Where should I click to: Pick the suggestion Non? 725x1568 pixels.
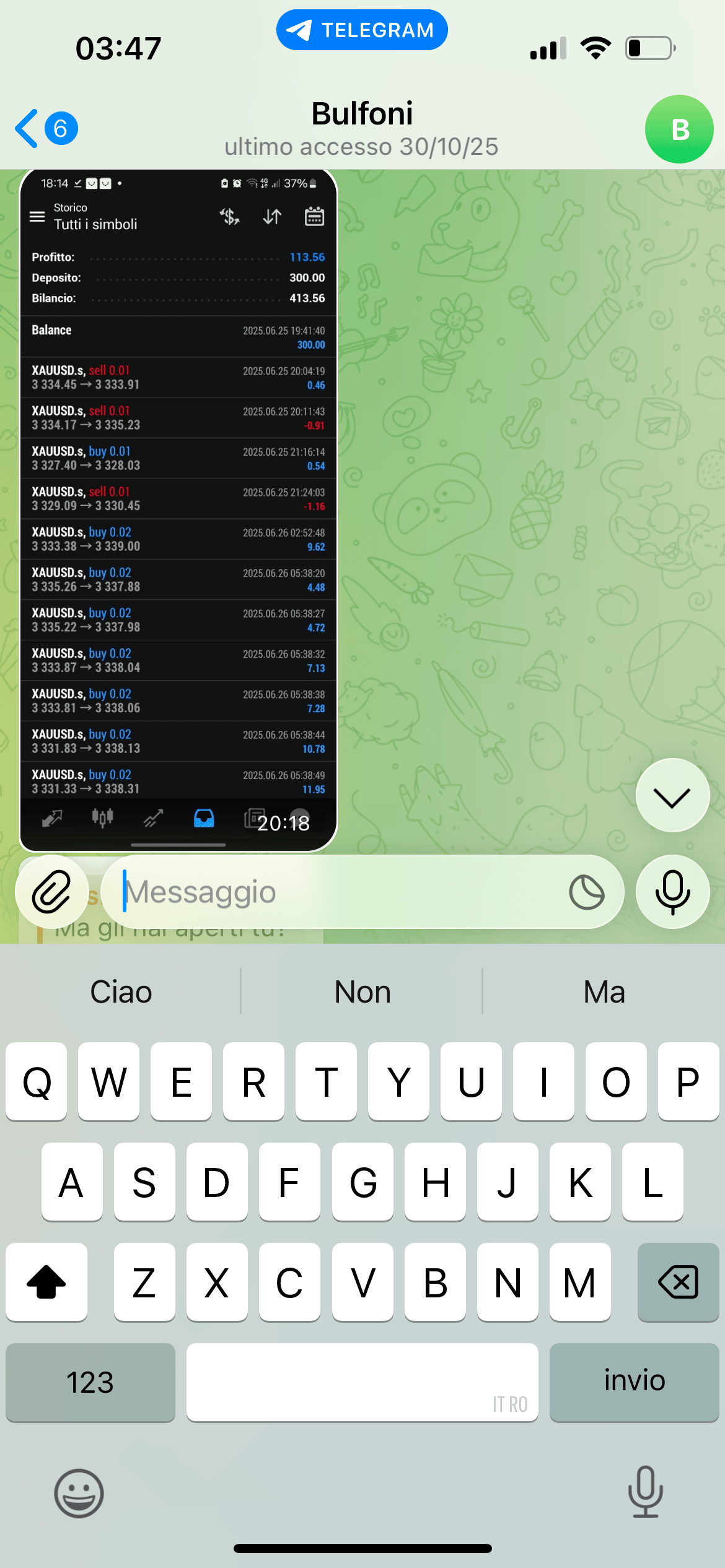[362, 992]
